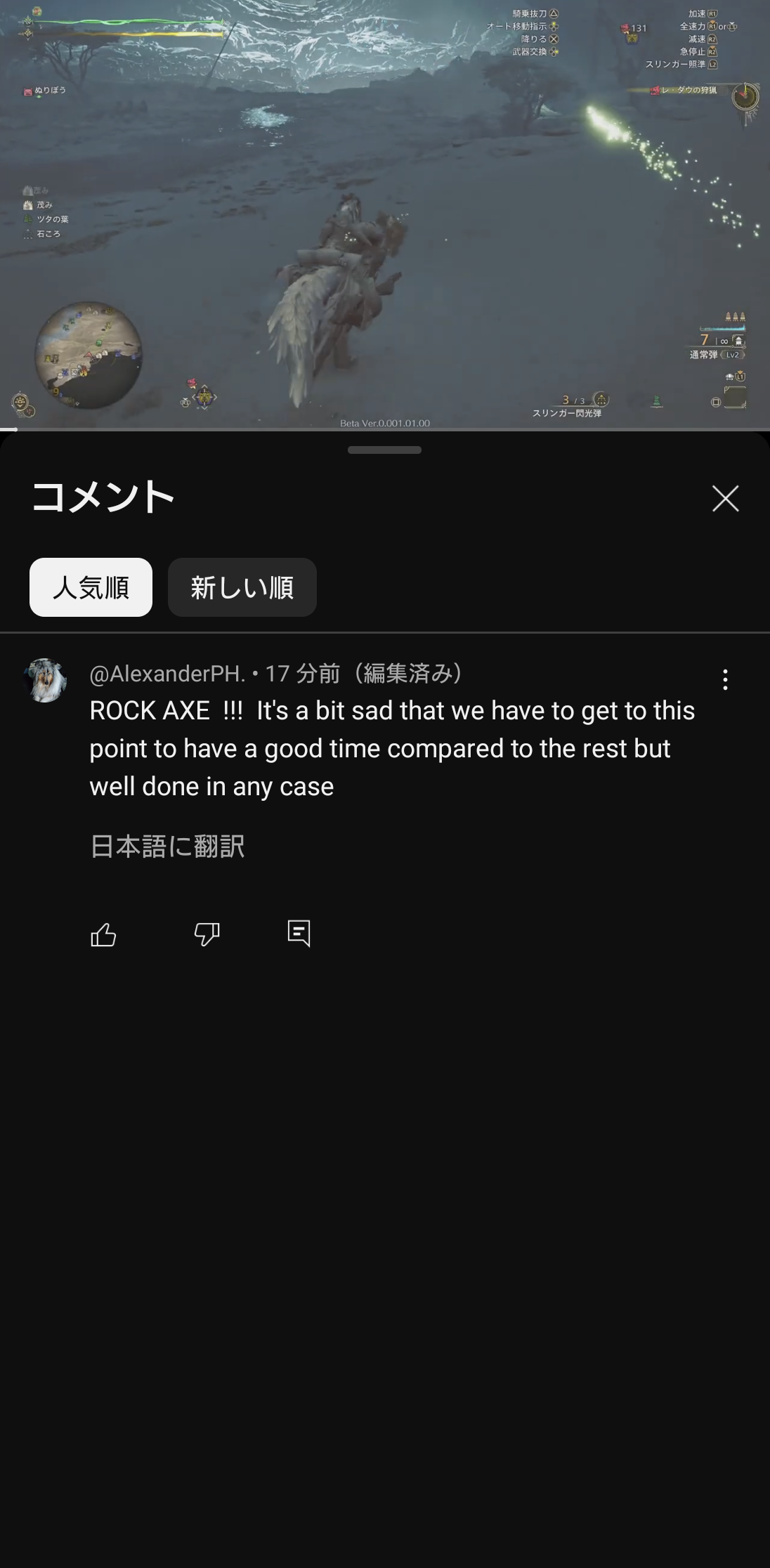770x1568 pixels.
Task: Tap 日本語に翻訳 to translate comment
Action: (167, 846)
